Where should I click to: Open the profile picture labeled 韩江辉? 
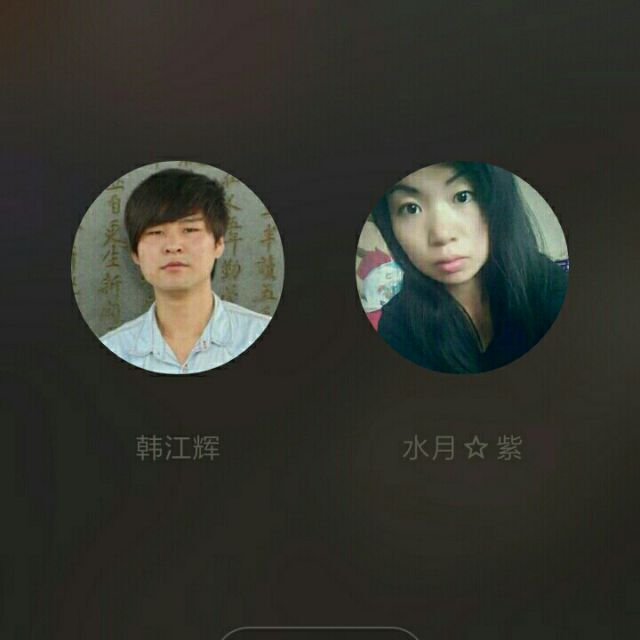tap(178, 267)
